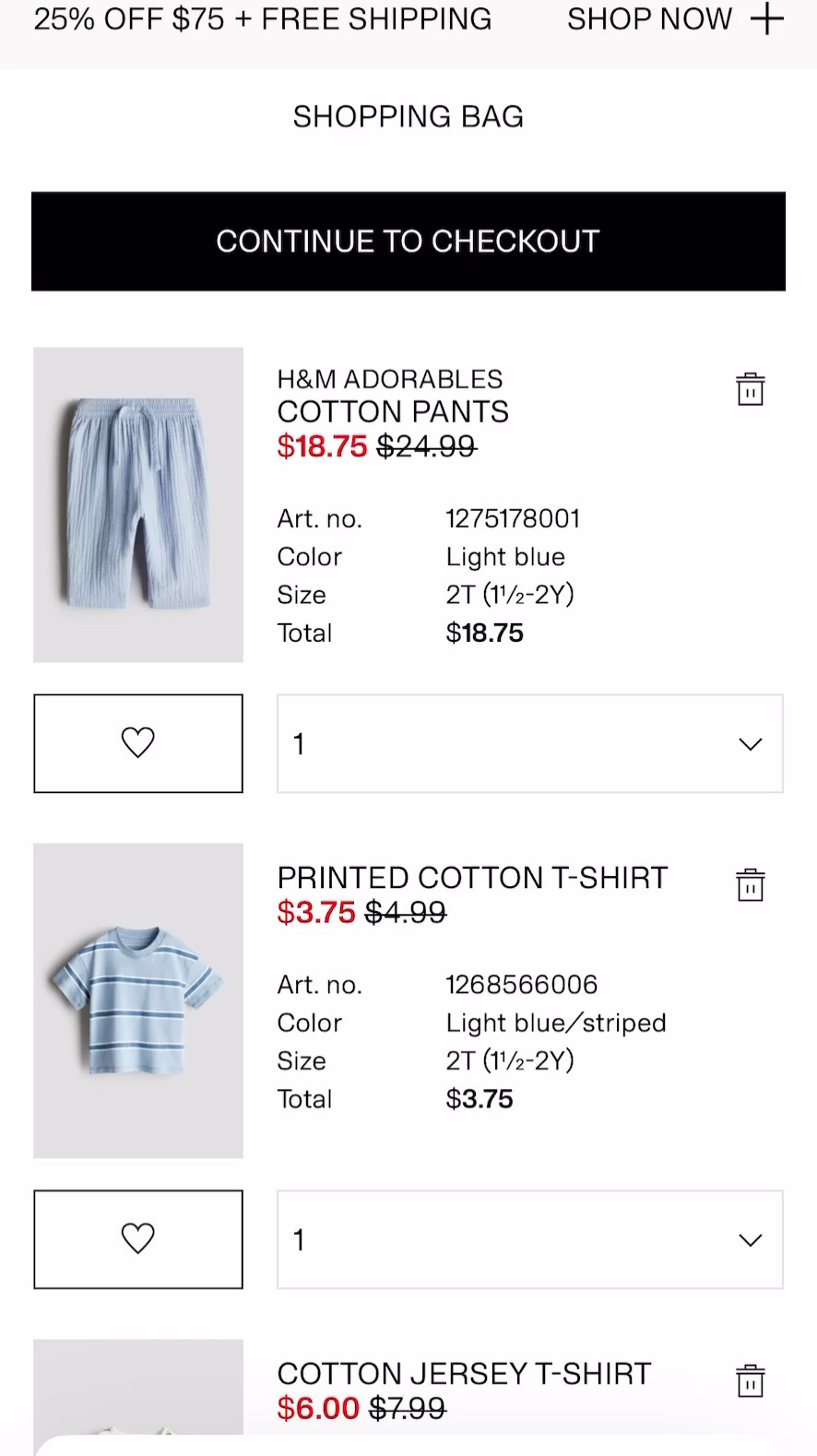Tap the heart icon below the Cotton Pants thumbnail
The height and width of the screenshot is (1456, 817).
pyautogui.click(x=137, y=743)
